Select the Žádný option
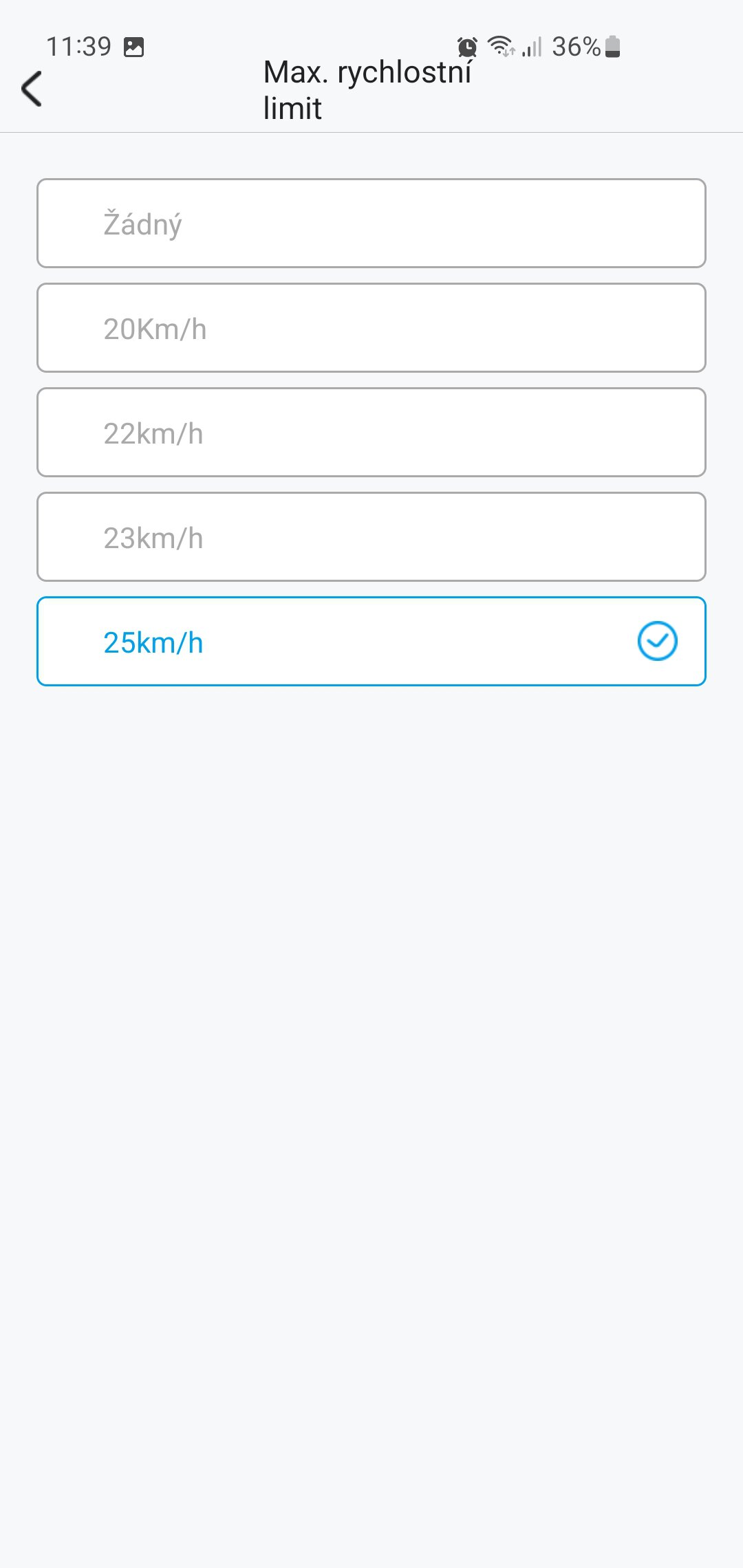This screenshot has height=1568, width=743. click(371, 224)
